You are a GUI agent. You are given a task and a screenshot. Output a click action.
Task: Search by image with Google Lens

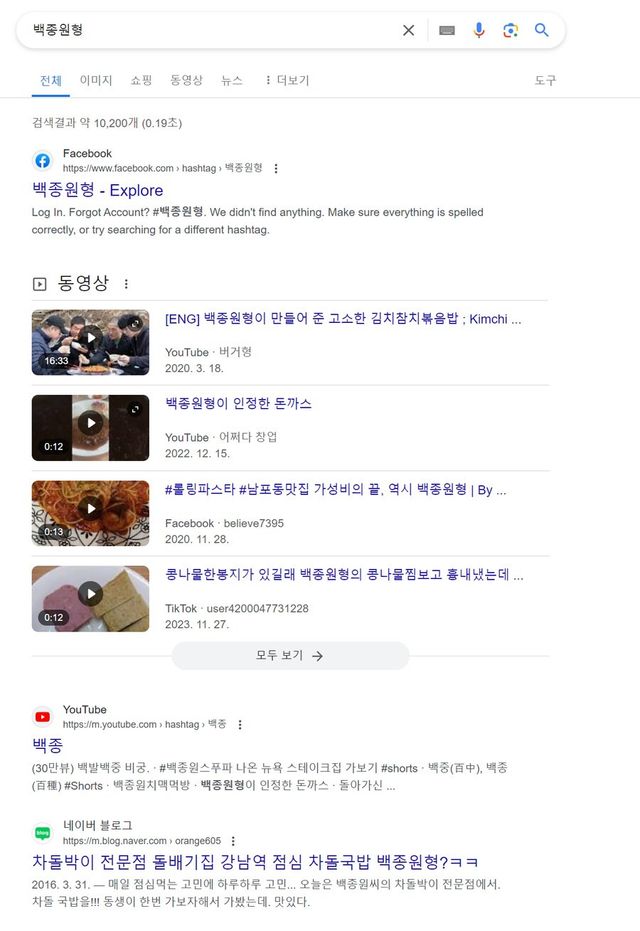pos(510,30)
